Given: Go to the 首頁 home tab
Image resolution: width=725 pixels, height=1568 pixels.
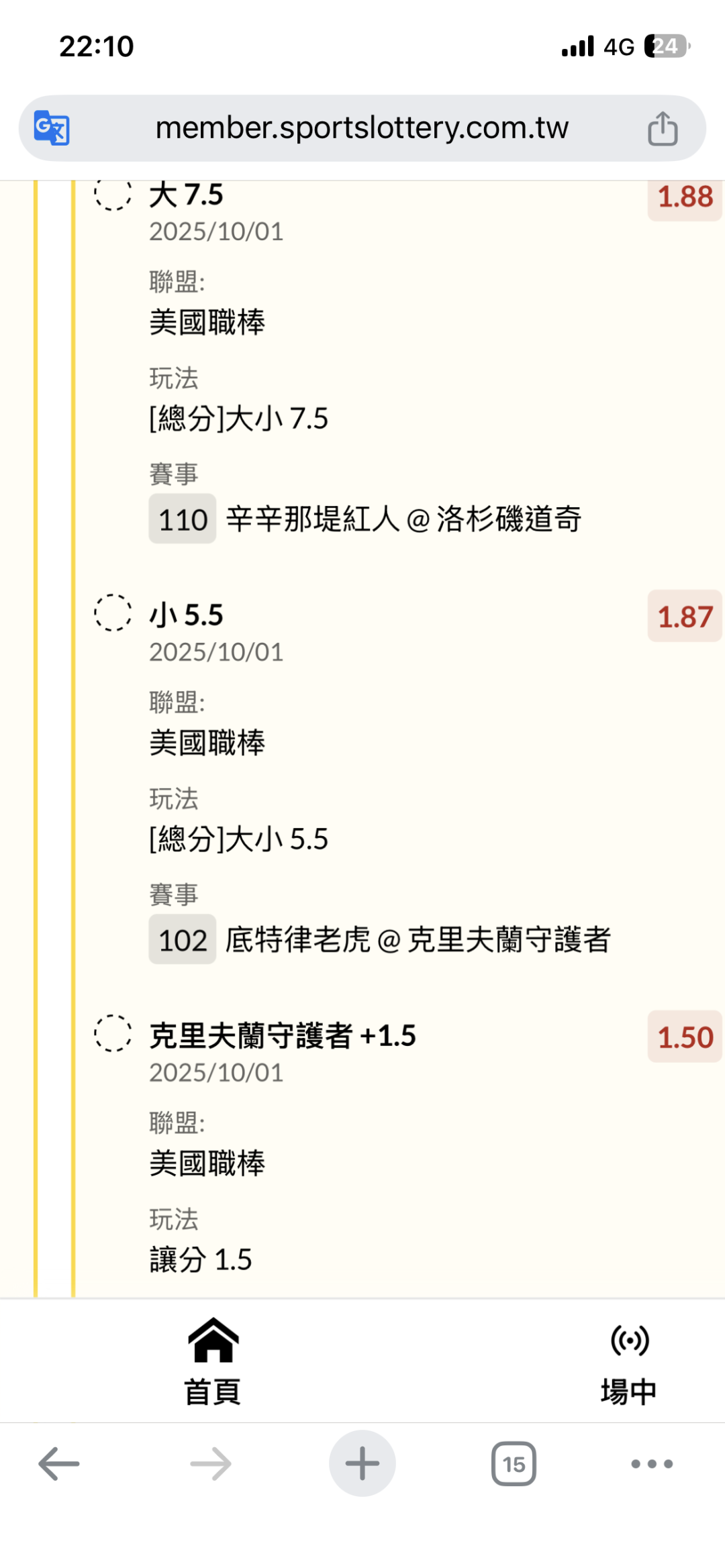Looking at the screenshot, I should [x=213, y=1361].
